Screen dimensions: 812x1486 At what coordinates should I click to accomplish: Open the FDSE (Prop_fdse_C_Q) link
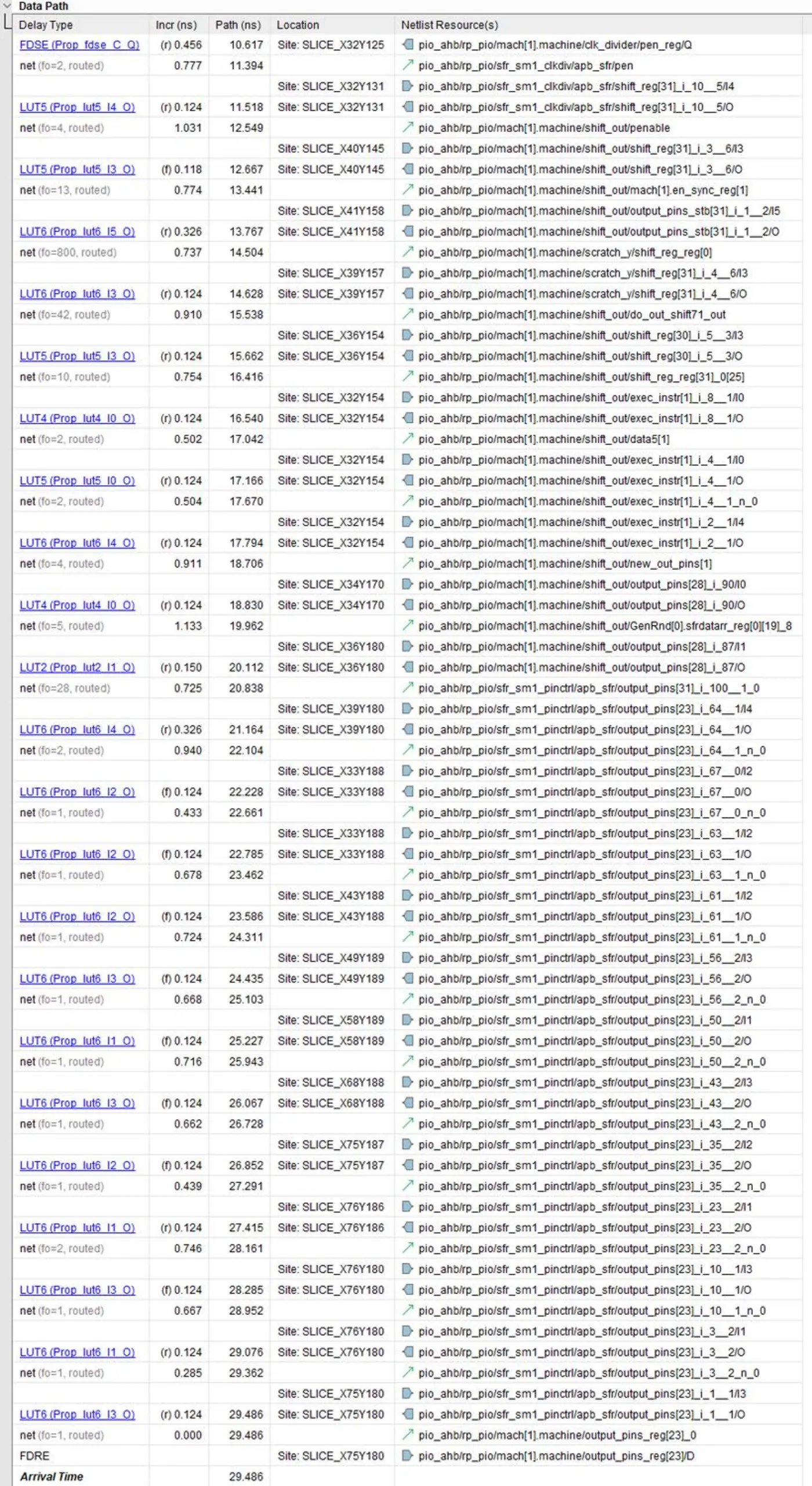79,45
